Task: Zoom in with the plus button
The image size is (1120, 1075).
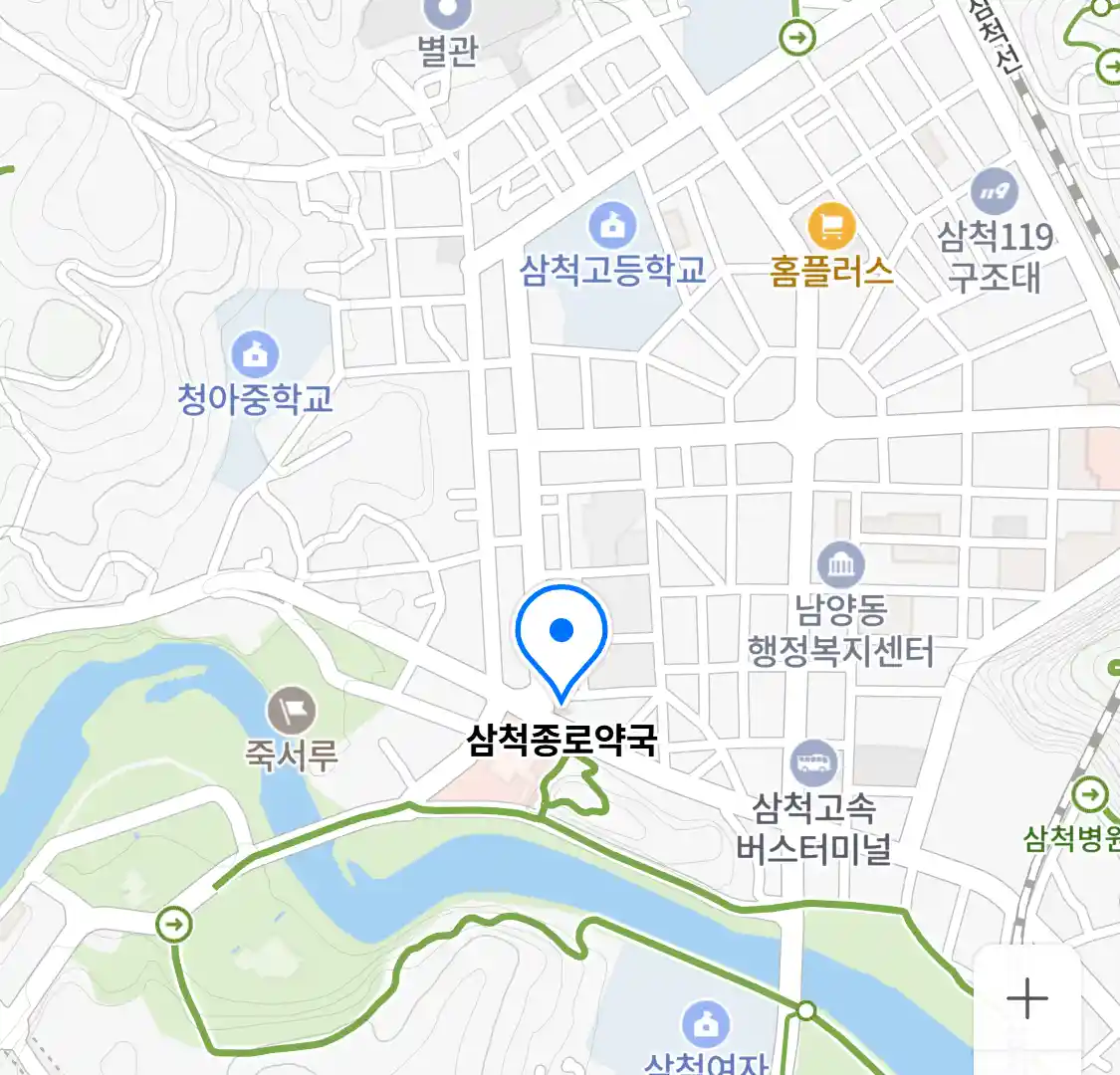Action: pyautogui.click(x=1026, y=998)
